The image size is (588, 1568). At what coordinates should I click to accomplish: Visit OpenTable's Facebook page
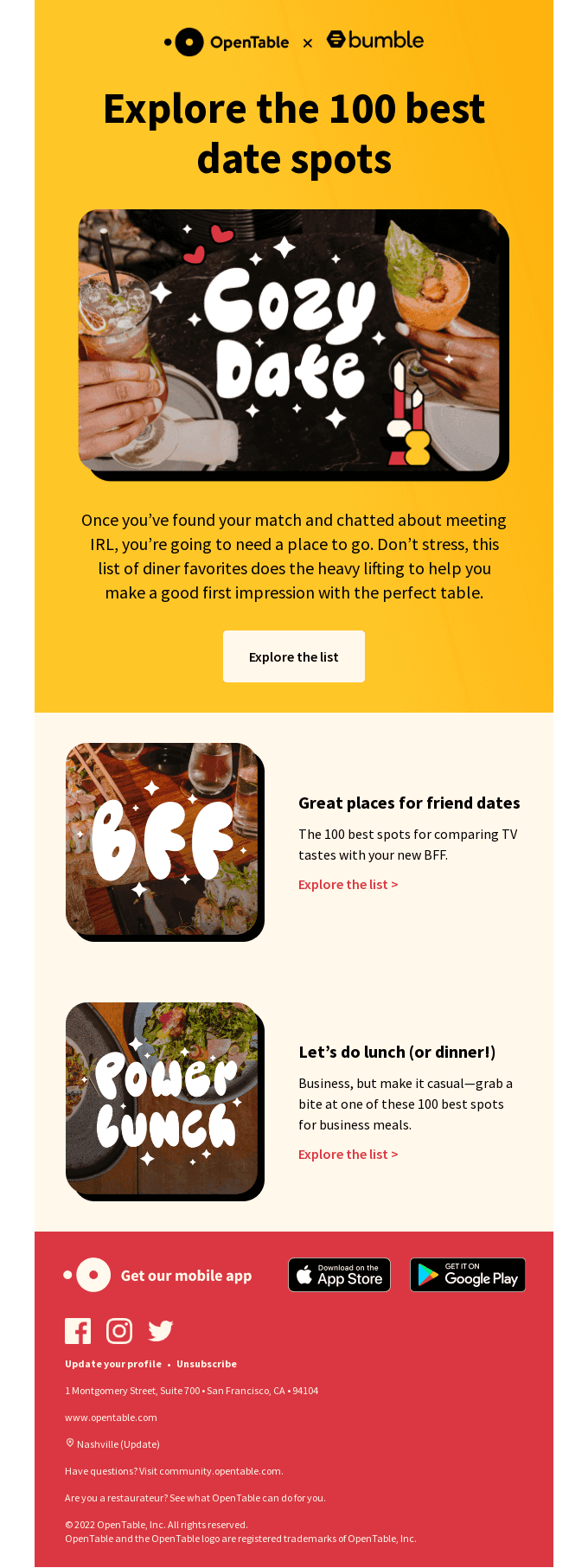[x=78, y=1330]
